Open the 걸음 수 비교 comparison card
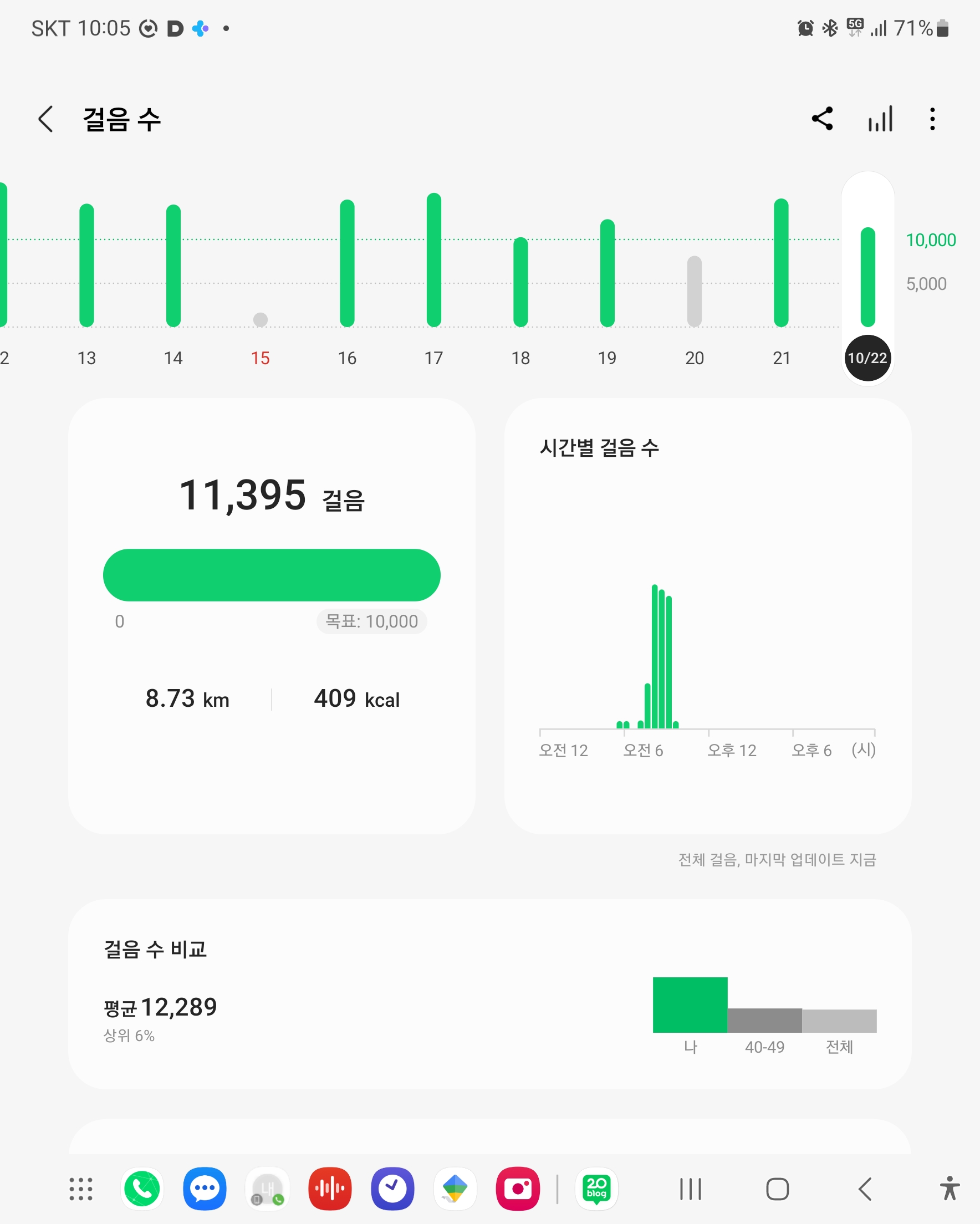This screenshot has width=980, height=1224. (x=489, y=993)
